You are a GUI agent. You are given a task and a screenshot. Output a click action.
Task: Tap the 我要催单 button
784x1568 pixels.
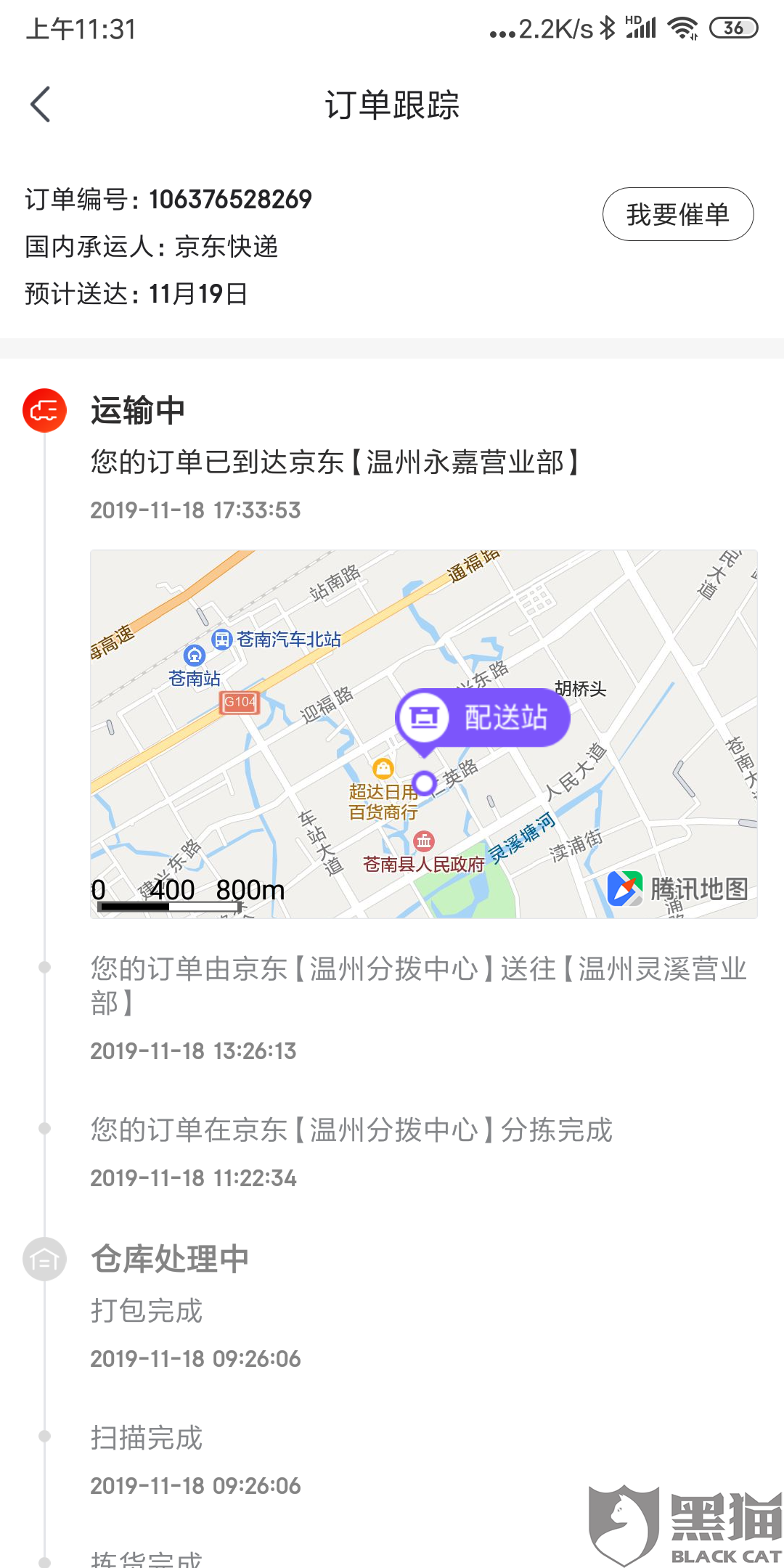point(678,214)
